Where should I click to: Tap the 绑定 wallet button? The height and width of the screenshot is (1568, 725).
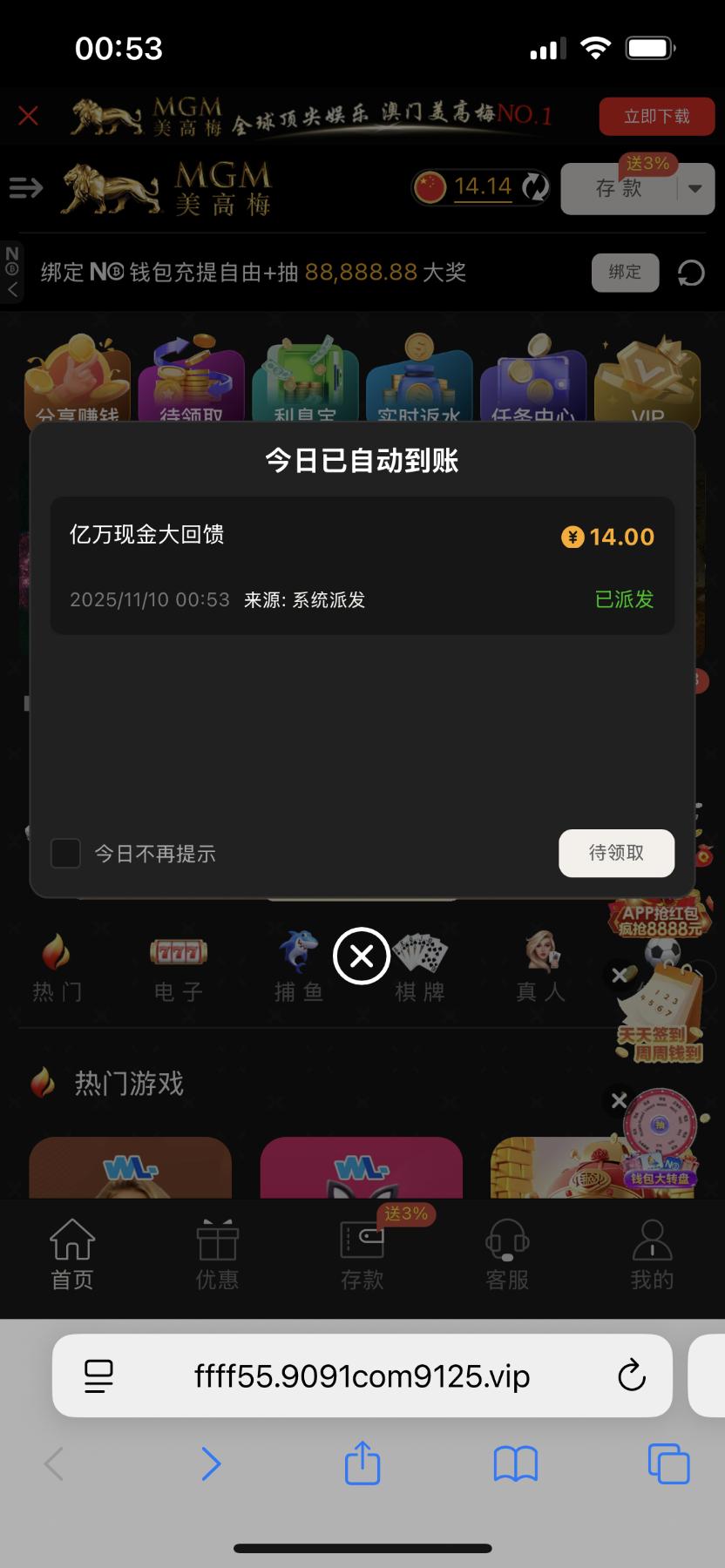(x=625, y=273)
